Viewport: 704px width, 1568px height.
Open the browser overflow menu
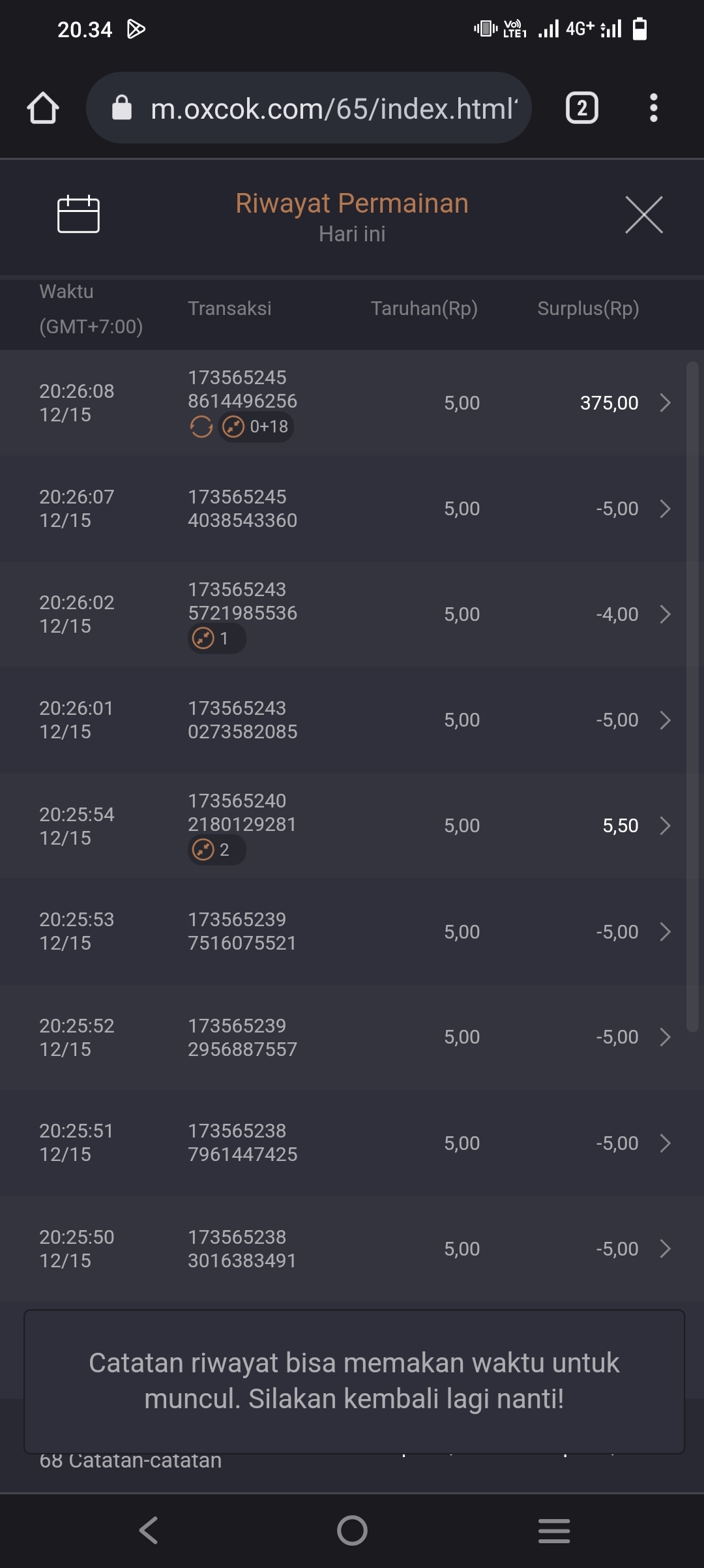(x=653, y=108)
